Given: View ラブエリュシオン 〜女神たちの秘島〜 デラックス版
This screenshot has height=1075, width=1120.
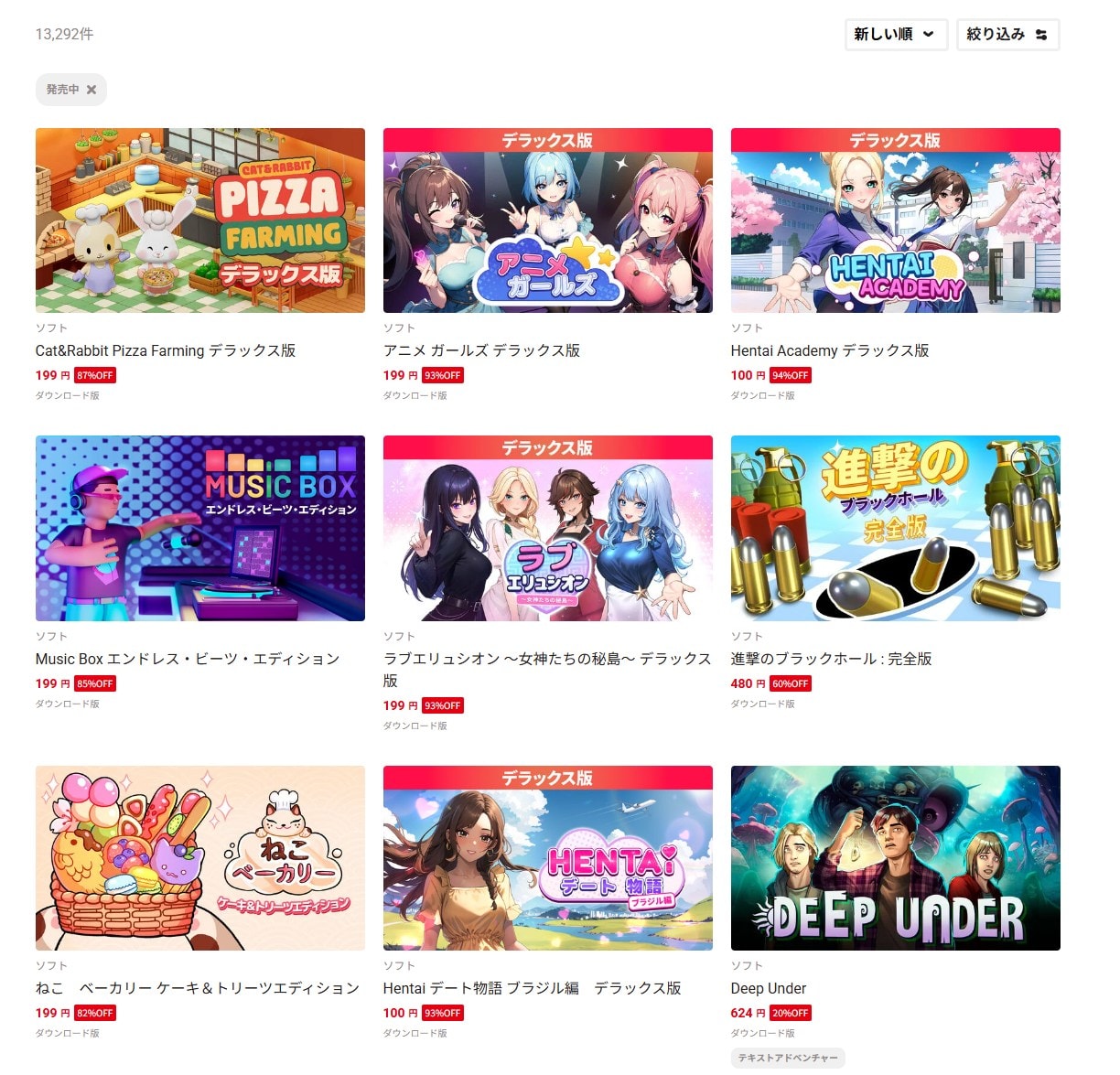Looking at the screenshot, I should 547,529.
